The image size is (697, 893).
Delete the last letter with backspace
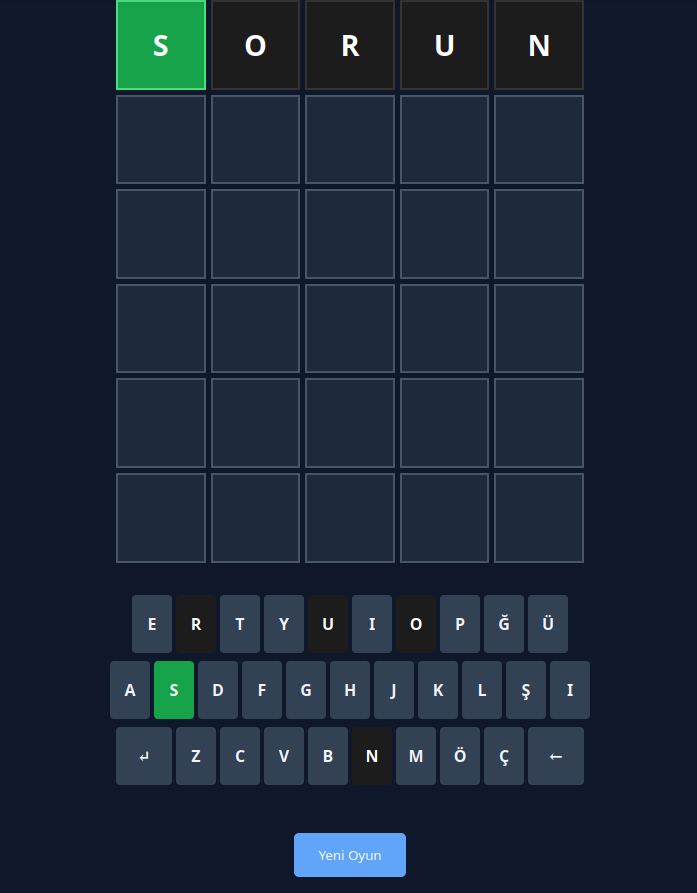click(555, 756)
